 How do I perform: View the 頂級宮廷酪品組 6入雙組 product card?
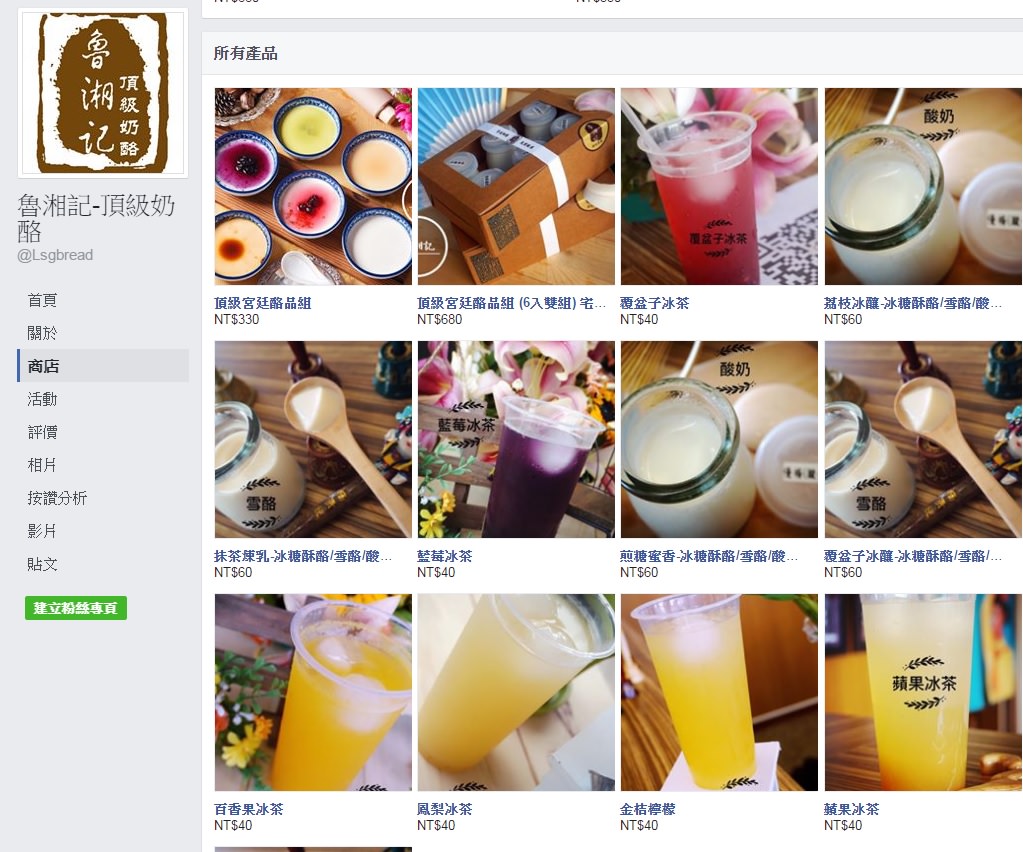[x=516, y=187]
